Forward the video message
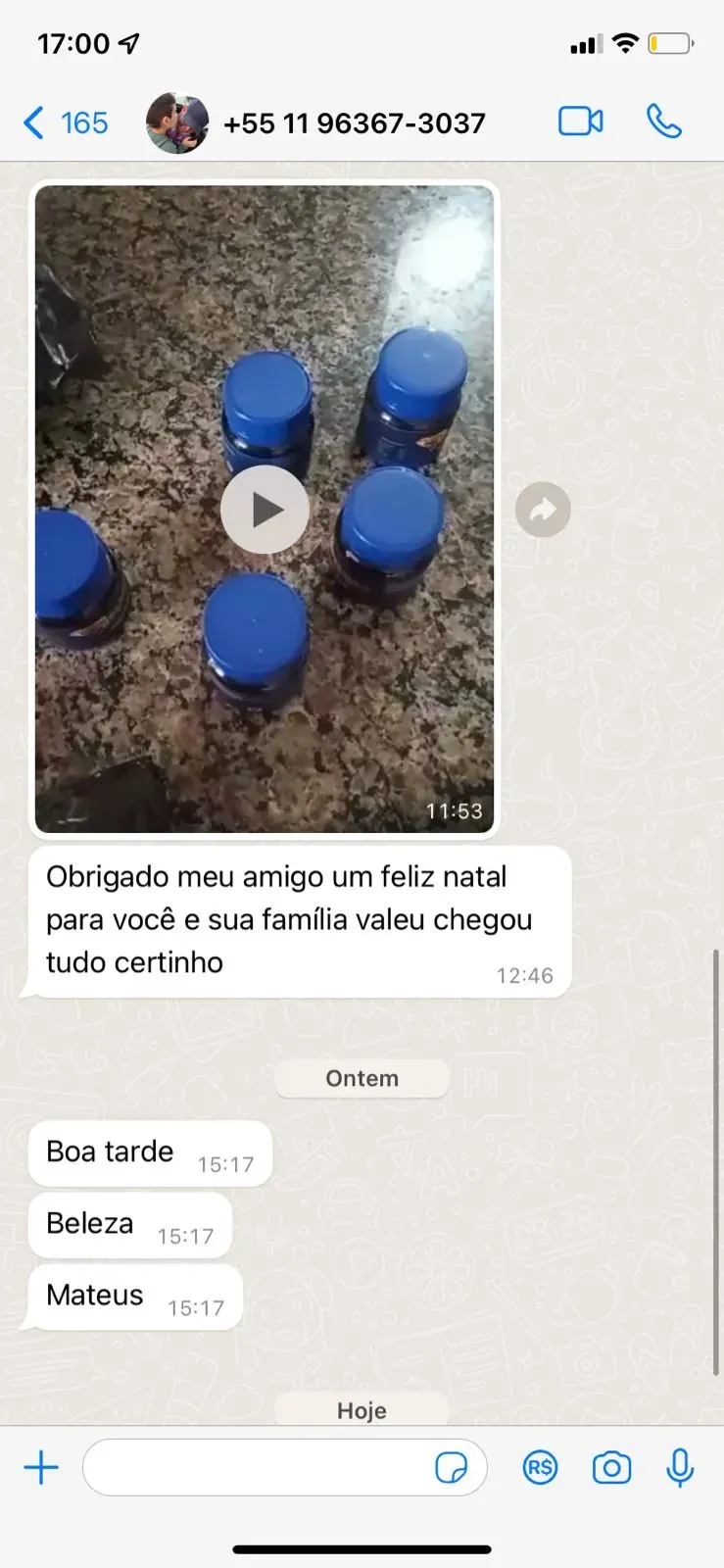 tap(543, 510)
